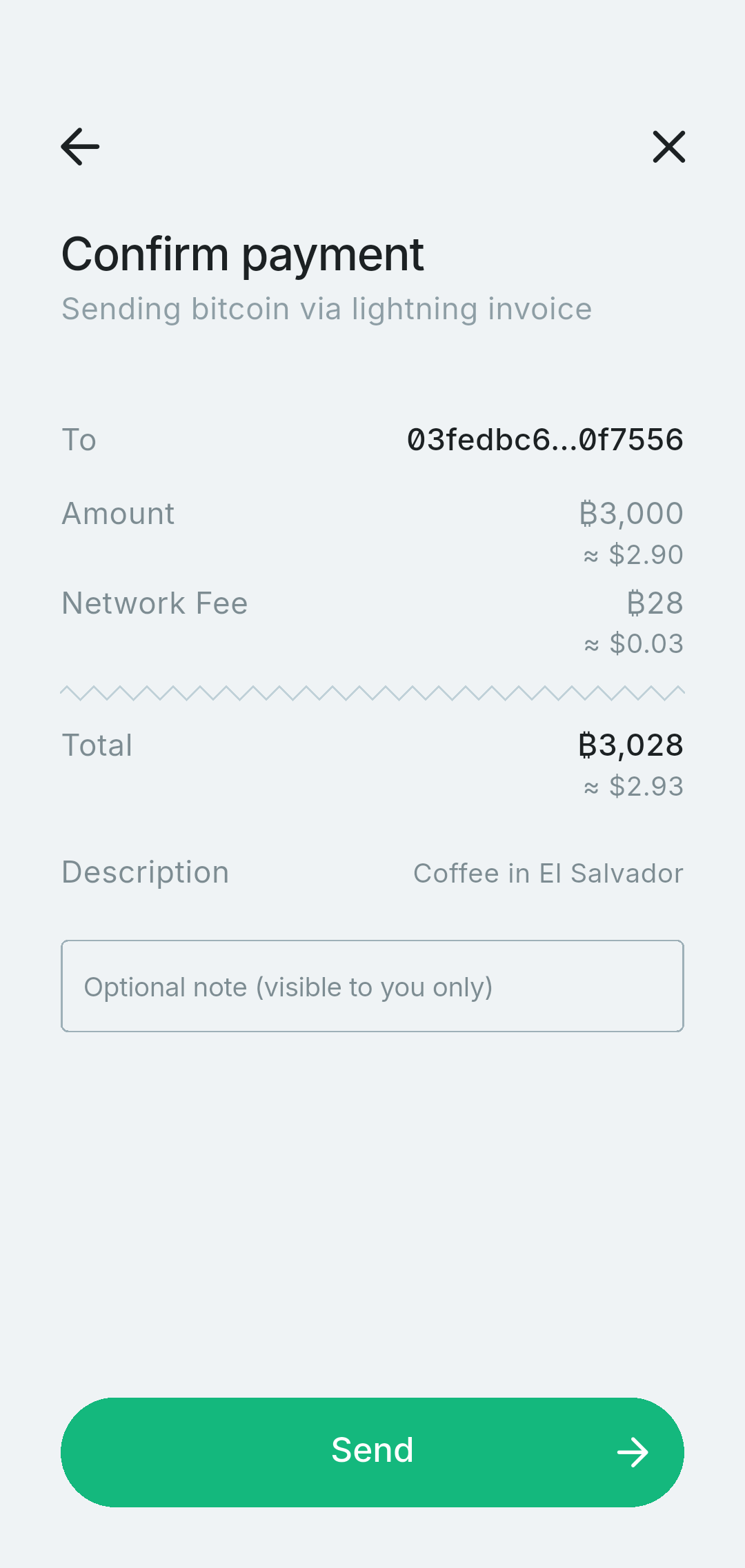Click the Total label
The height and width of the screenshot is (1568, 745).
coord(97,745)
